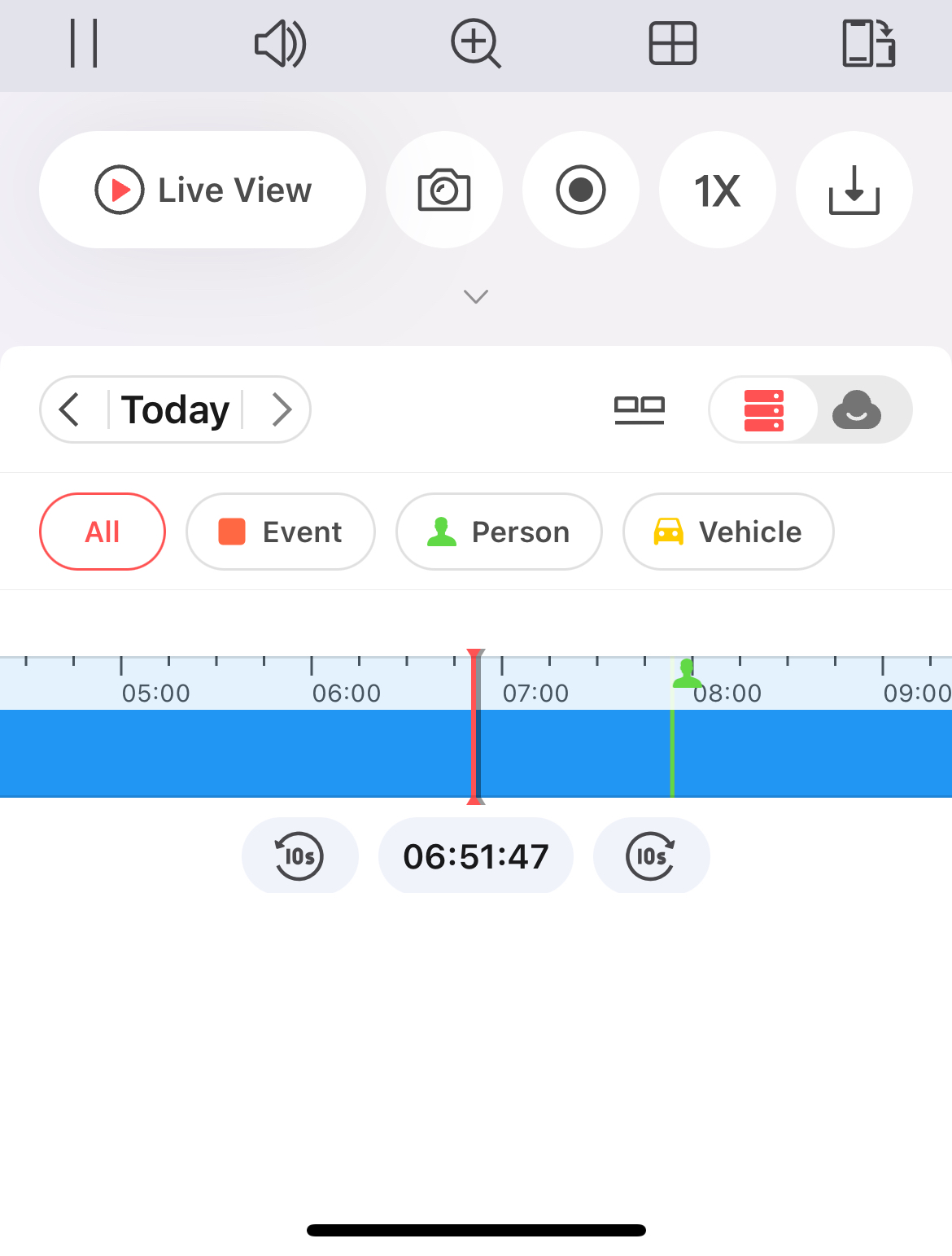Return to Live View
The image size is (952, 1256).
point(202,189)
